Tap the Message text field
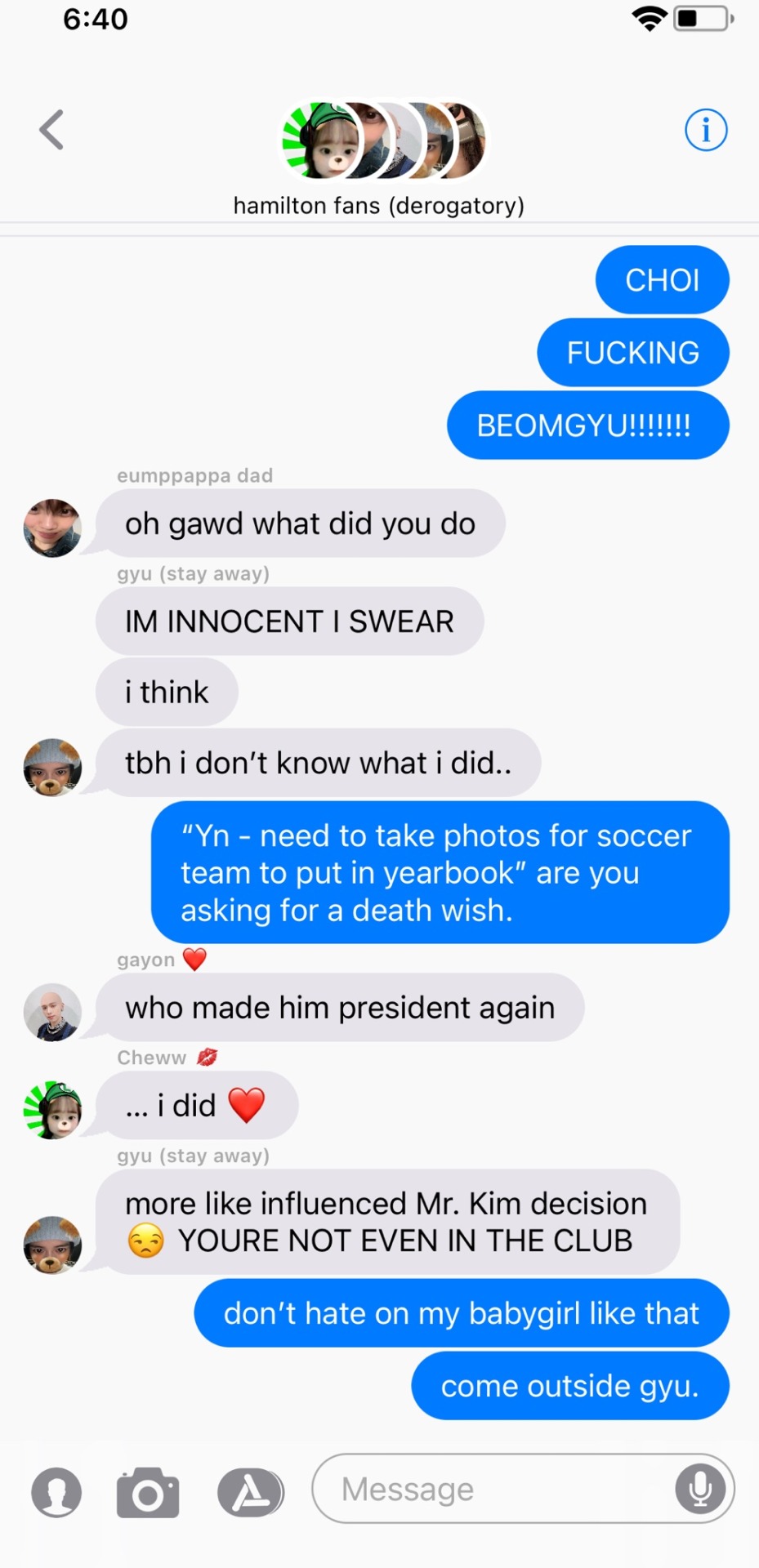The width and height of the screenshot is (759, 1568). [490, 1489]
